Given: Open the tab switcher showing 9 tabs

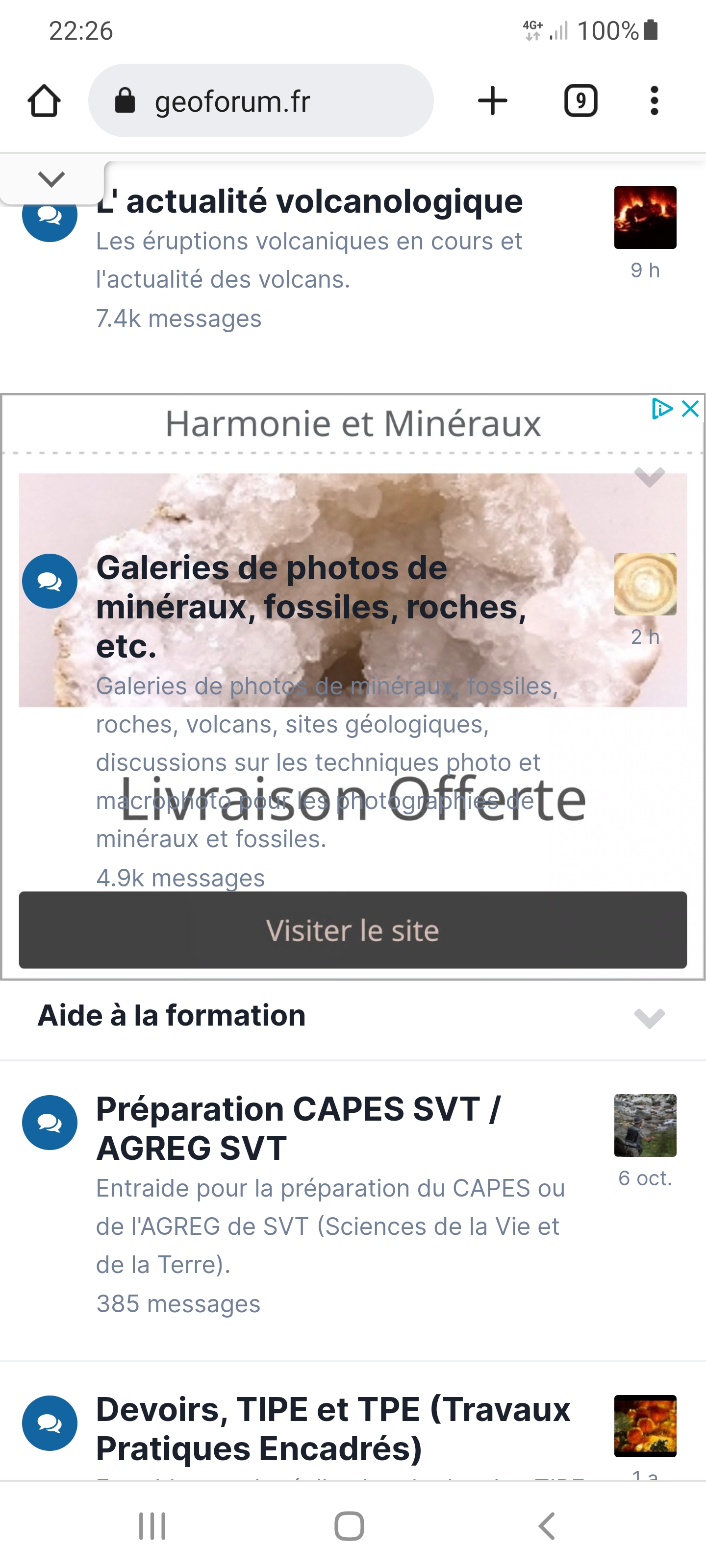Looking at the screenshot, I should pyautogui.click(x=580, y=101).
